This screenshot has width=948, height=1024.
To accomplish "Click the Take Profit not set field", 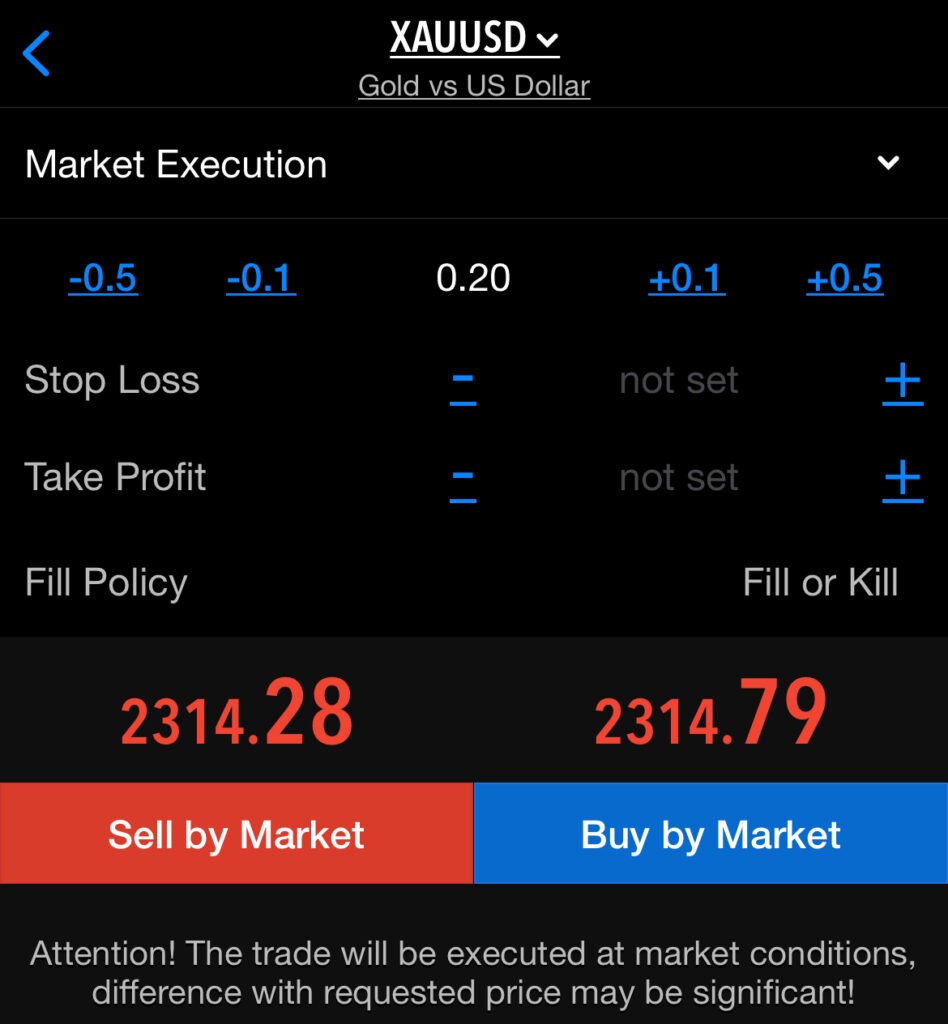I will click(x=679, y=478).
